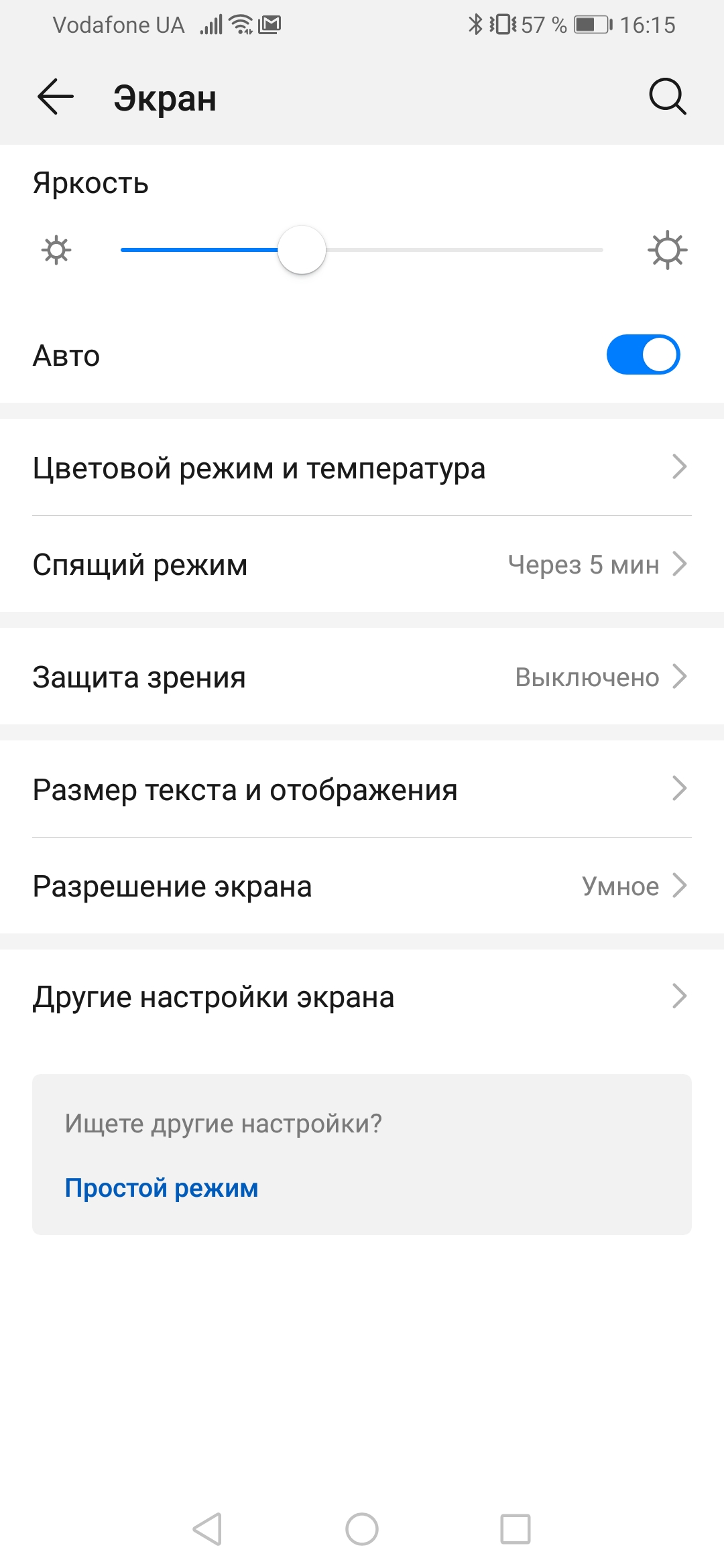This screenshot has width=724, height=1568.
Task: Open Защита зрения settings
Action: point(362,677)
